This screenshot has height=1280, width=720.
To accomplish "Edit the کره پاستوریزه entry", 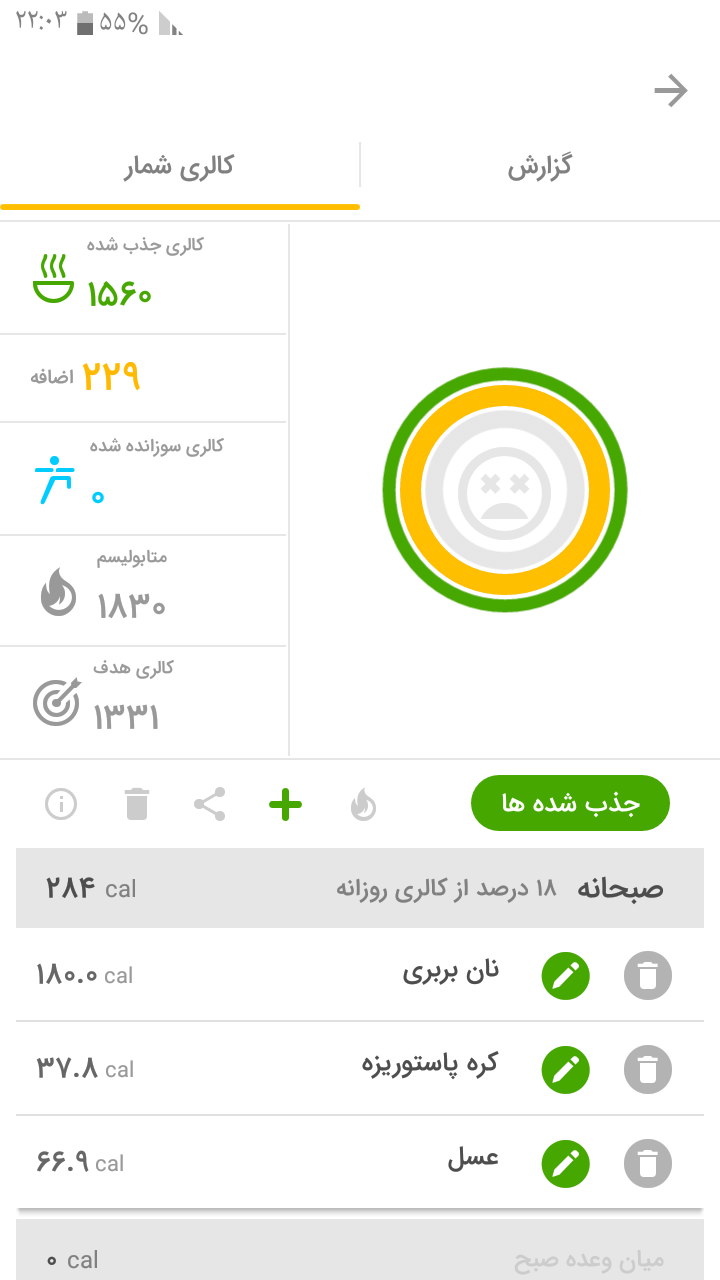I will click(566, 1070).
